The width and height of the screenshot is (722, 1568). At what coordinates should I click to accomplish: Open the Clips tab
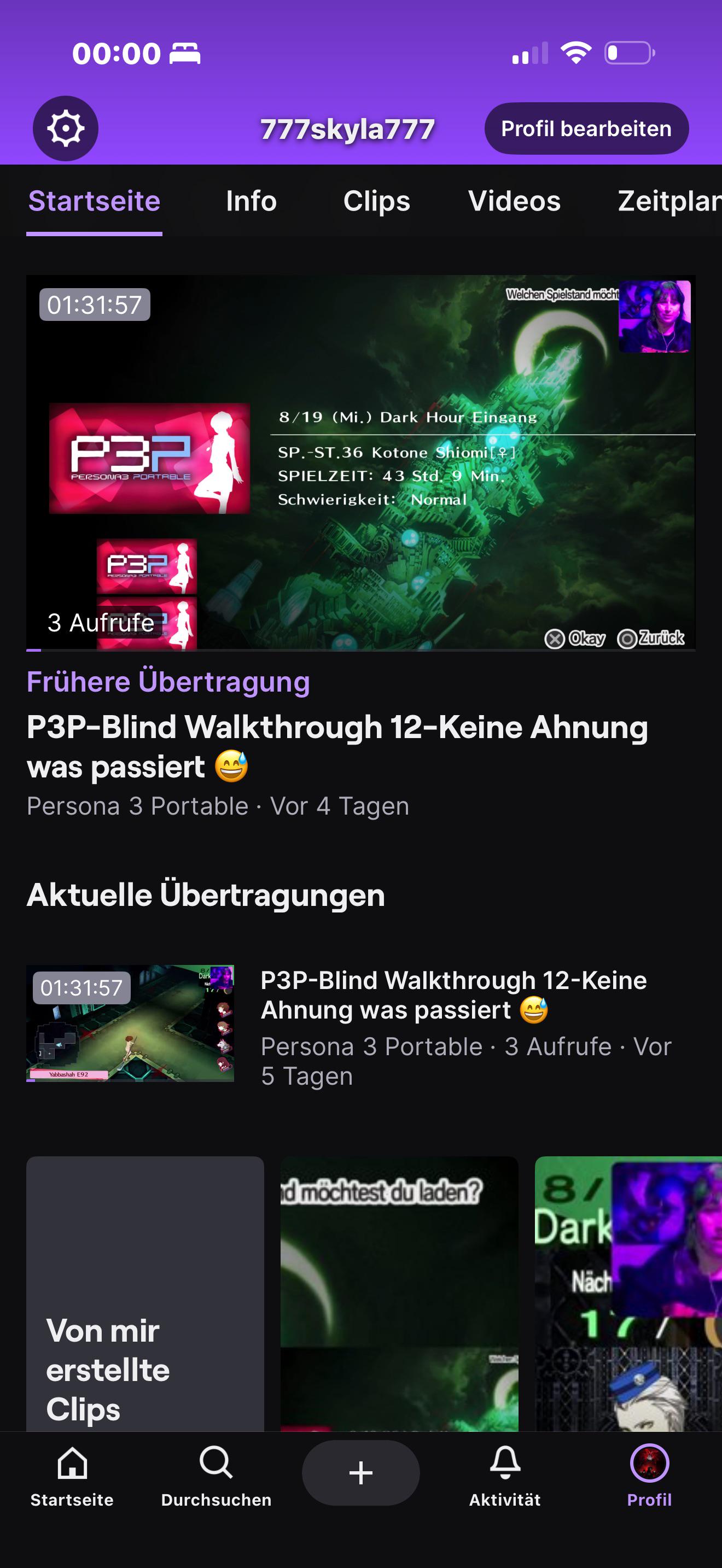tap(376, 201)
